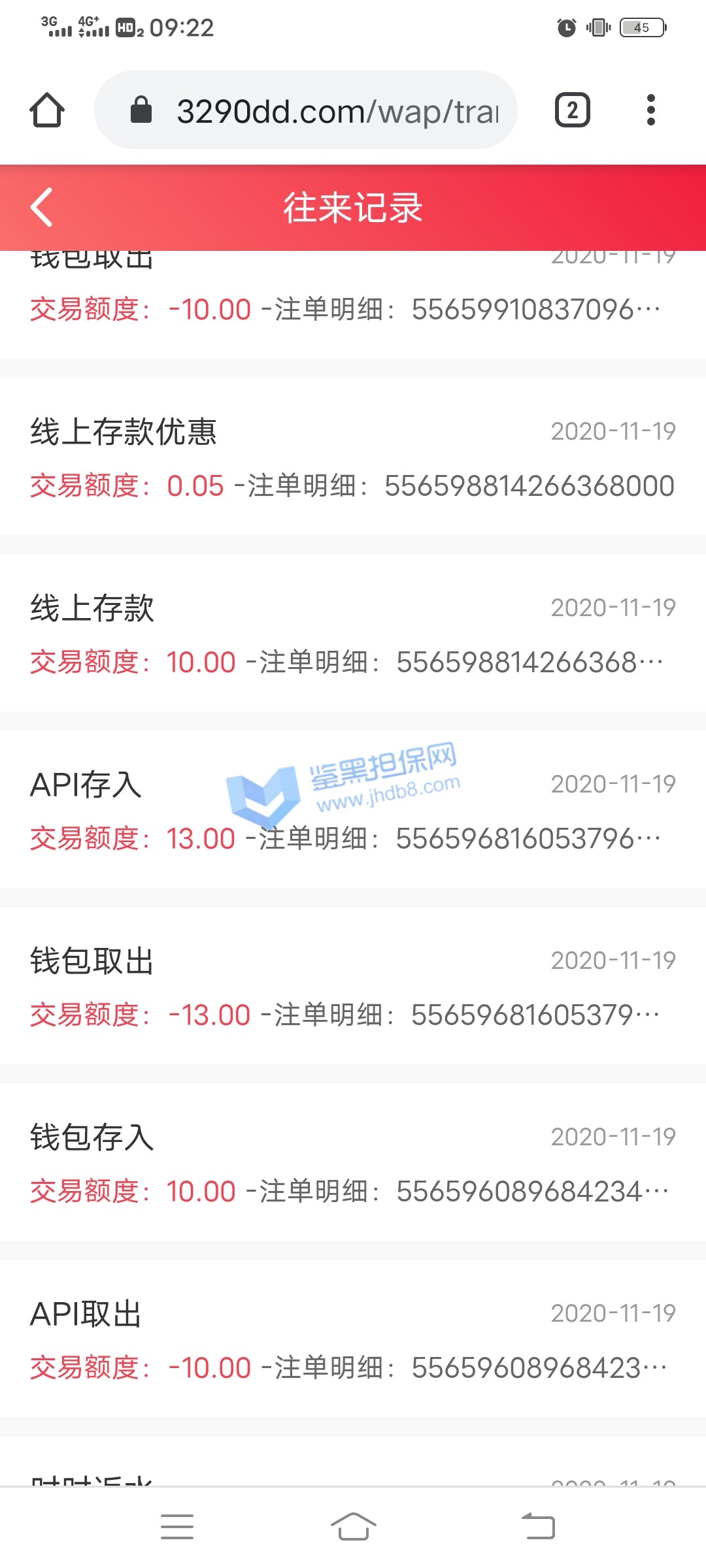The width and height of the screenshot is (706, 1568).
Task: Go back from 往来记录 page
Action: 42,207
